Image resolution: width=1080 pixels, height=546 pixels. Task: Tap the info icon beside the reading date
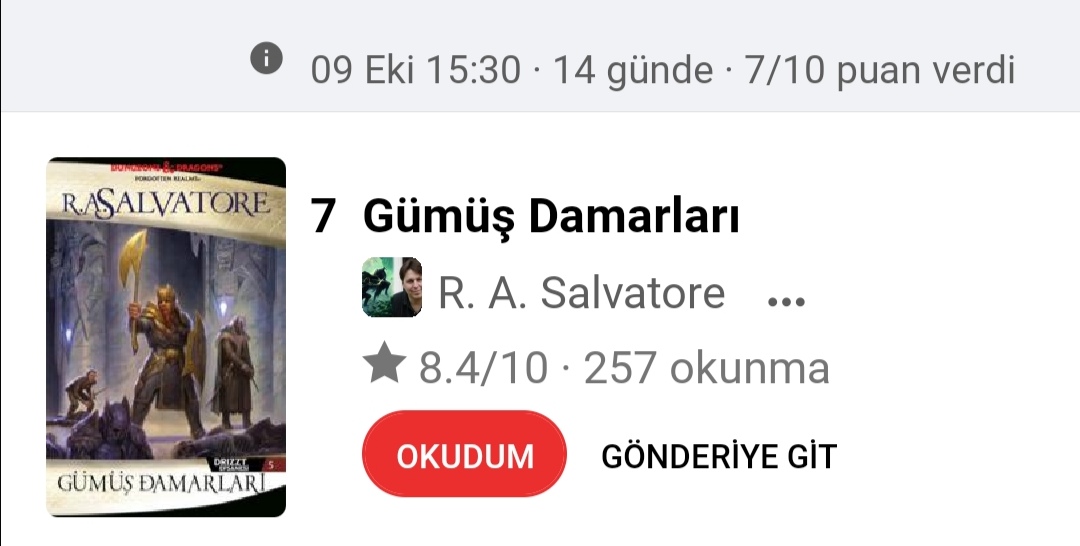pyautogui.click(x=266, y=60)
